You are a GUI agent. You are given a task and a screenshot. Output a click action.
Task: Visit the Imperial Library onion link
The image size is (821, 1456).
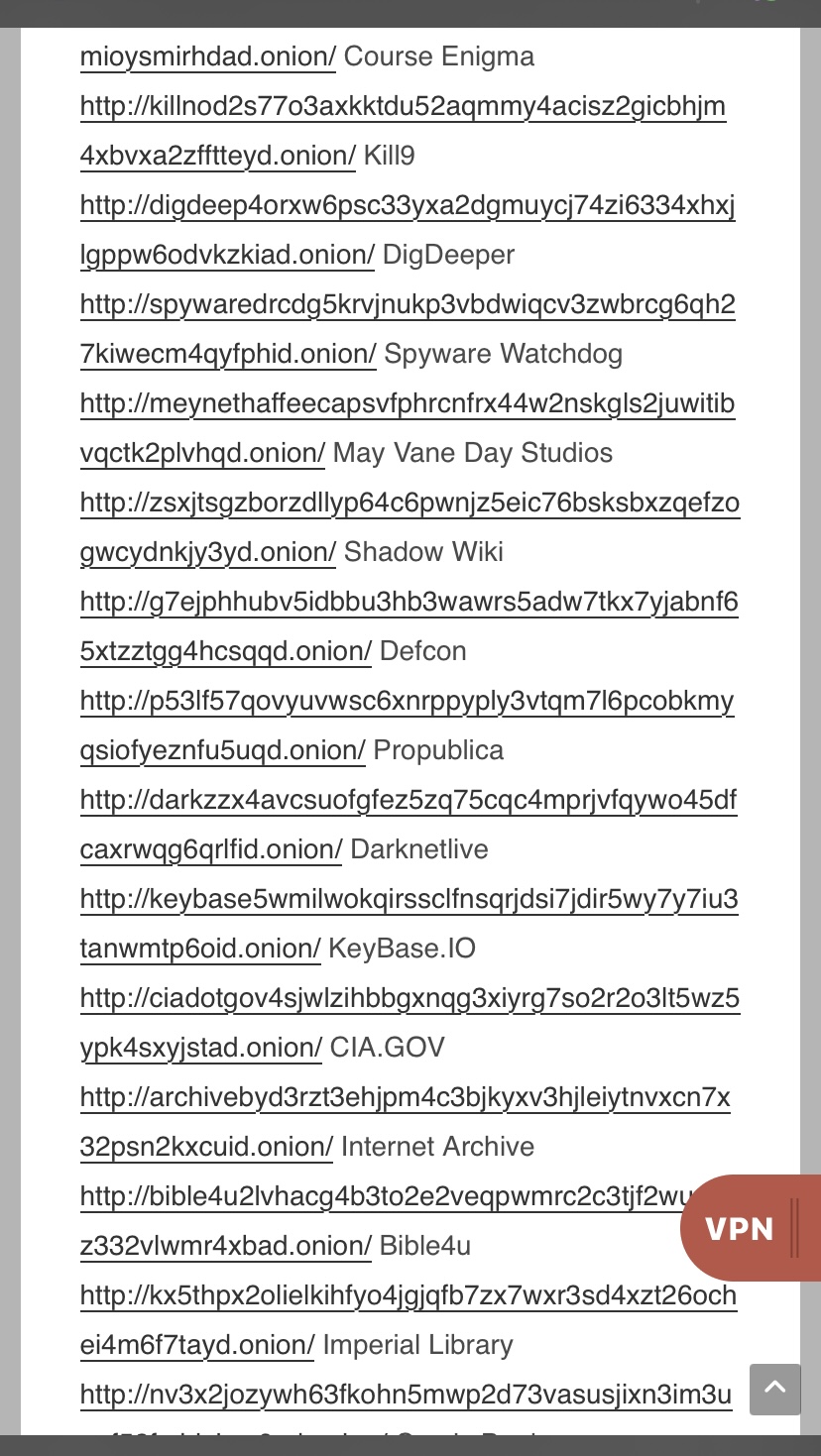pyautogui.click(x=408, y=1296)
